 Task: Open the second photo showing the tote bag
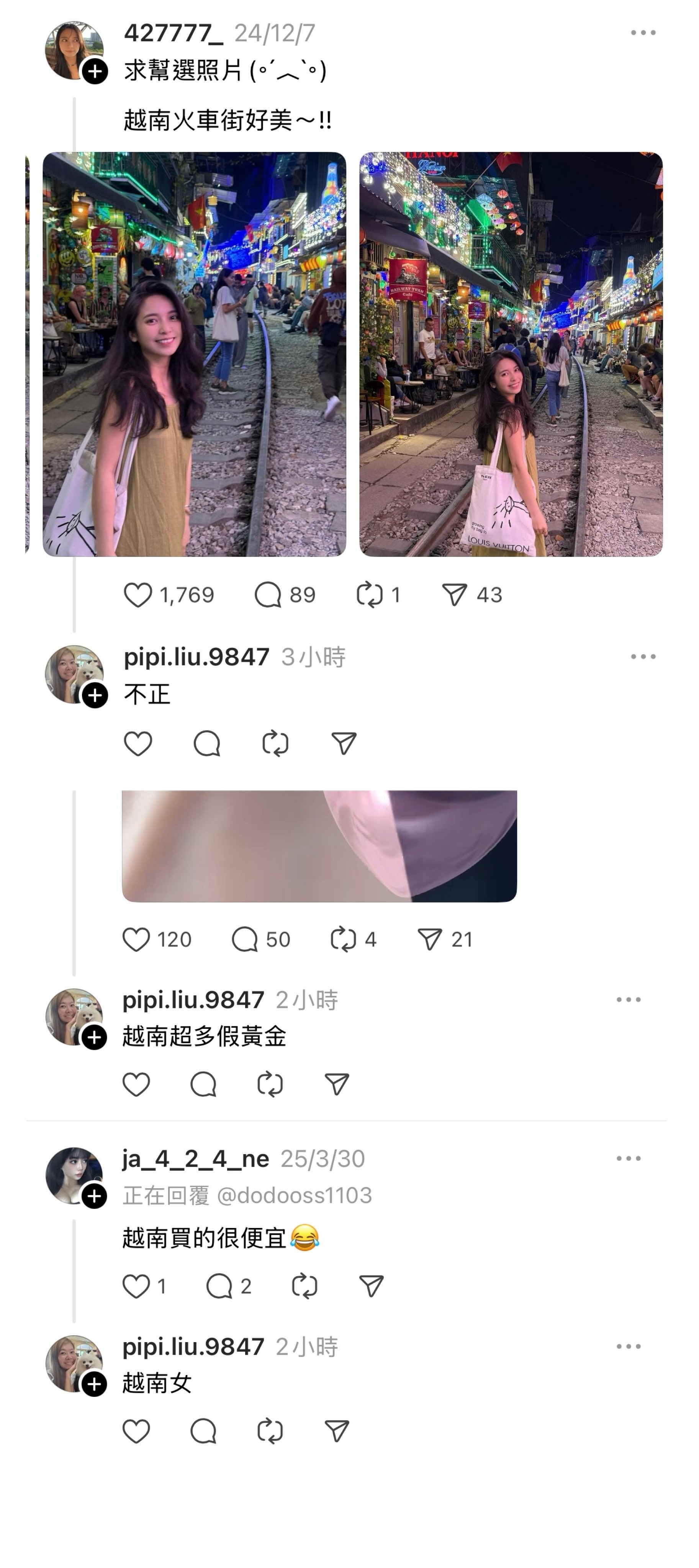(x=511, y=354)
